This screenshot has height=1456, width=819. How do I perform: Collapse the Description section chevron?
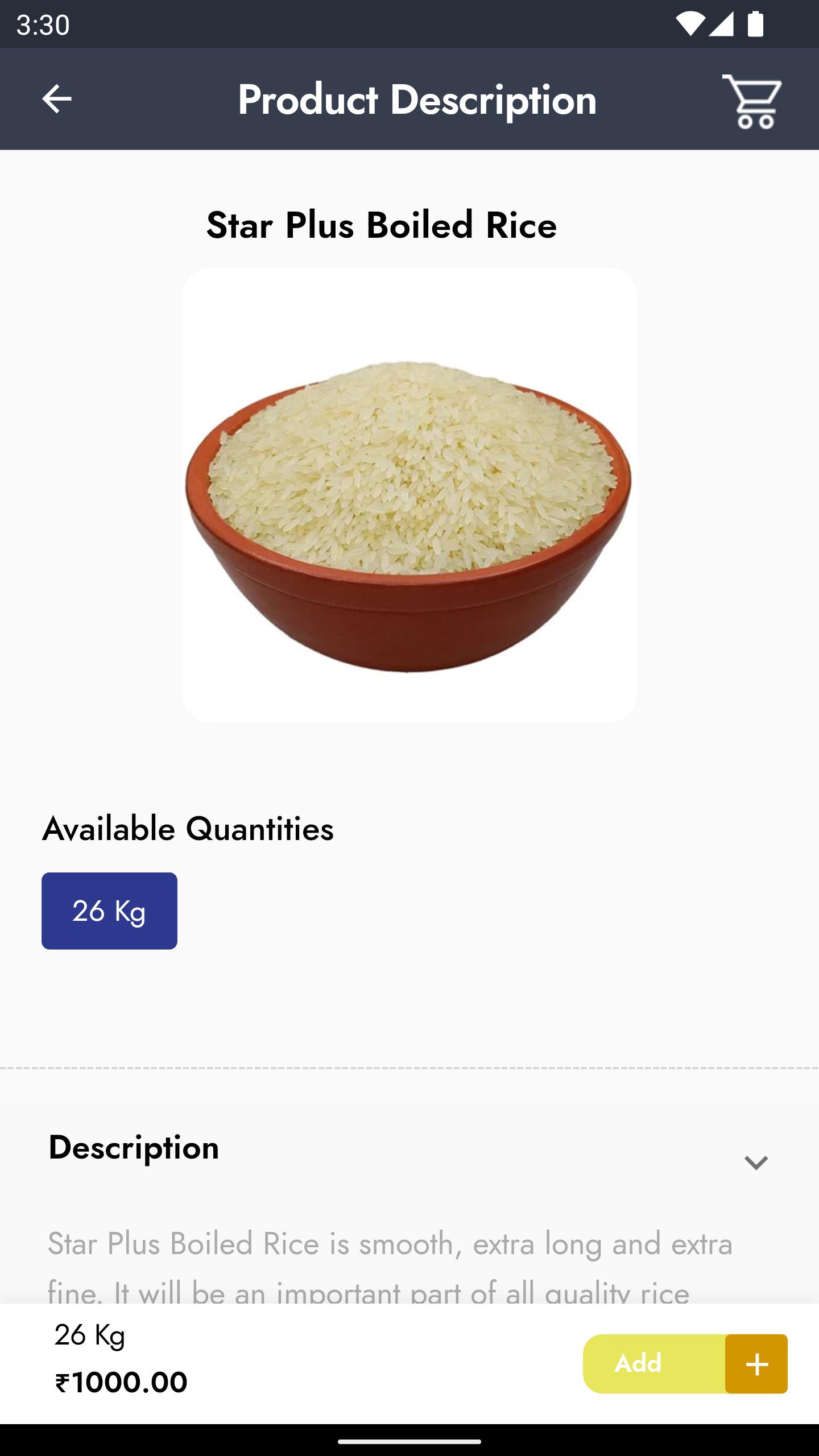(756, 1162)
